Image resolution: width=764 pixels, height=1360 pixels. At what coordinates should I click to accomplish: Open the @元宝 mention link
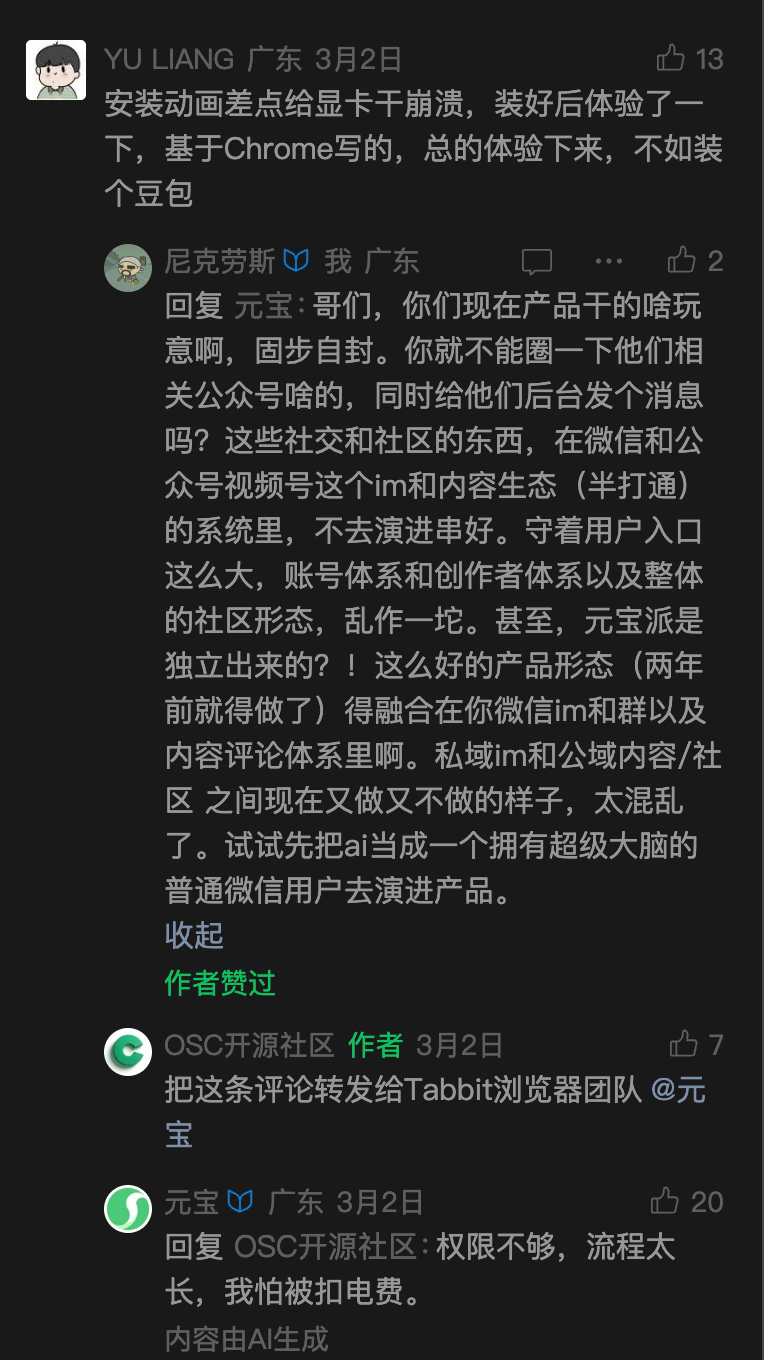click(678, 1090)
